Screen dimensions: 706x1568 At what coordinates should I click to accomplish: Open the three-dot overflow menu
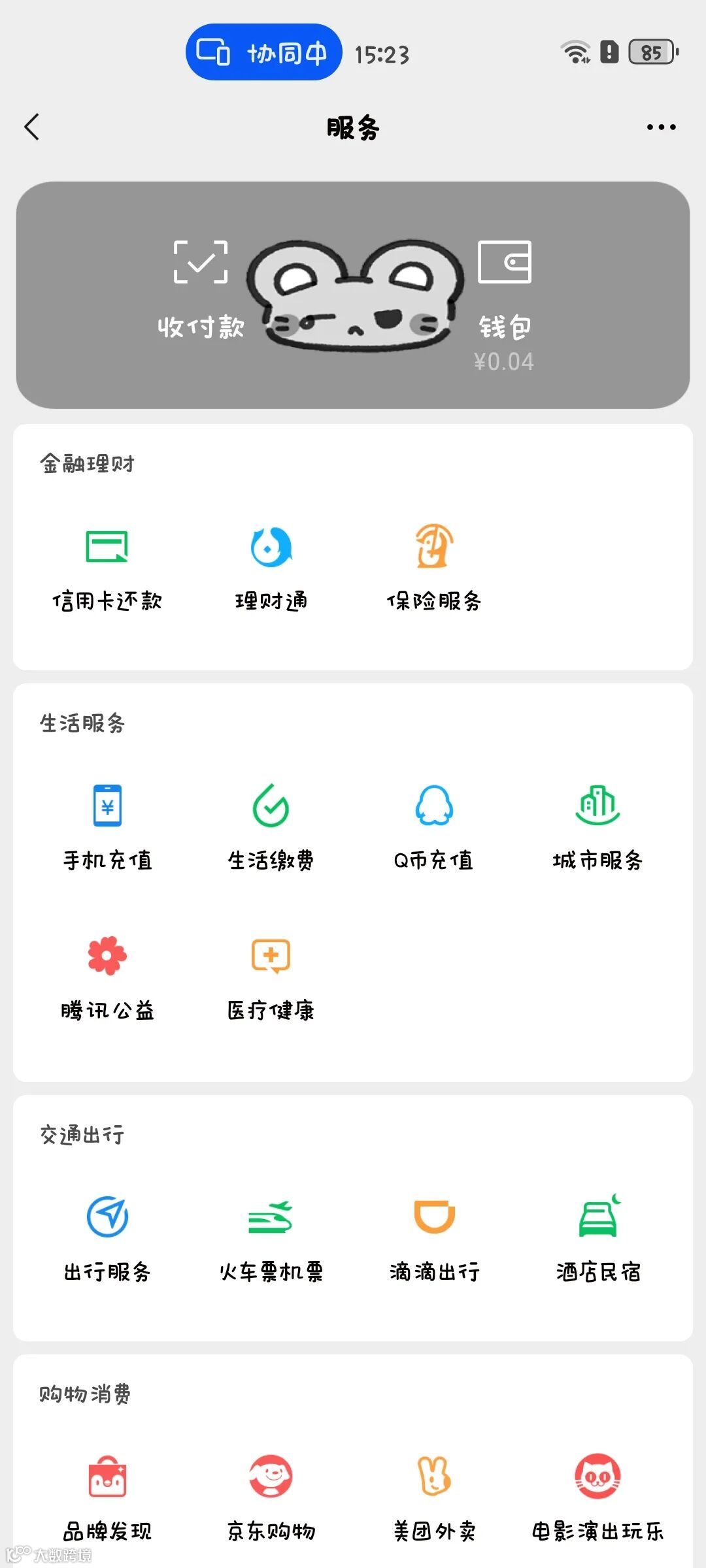click(x=661, y=127)
